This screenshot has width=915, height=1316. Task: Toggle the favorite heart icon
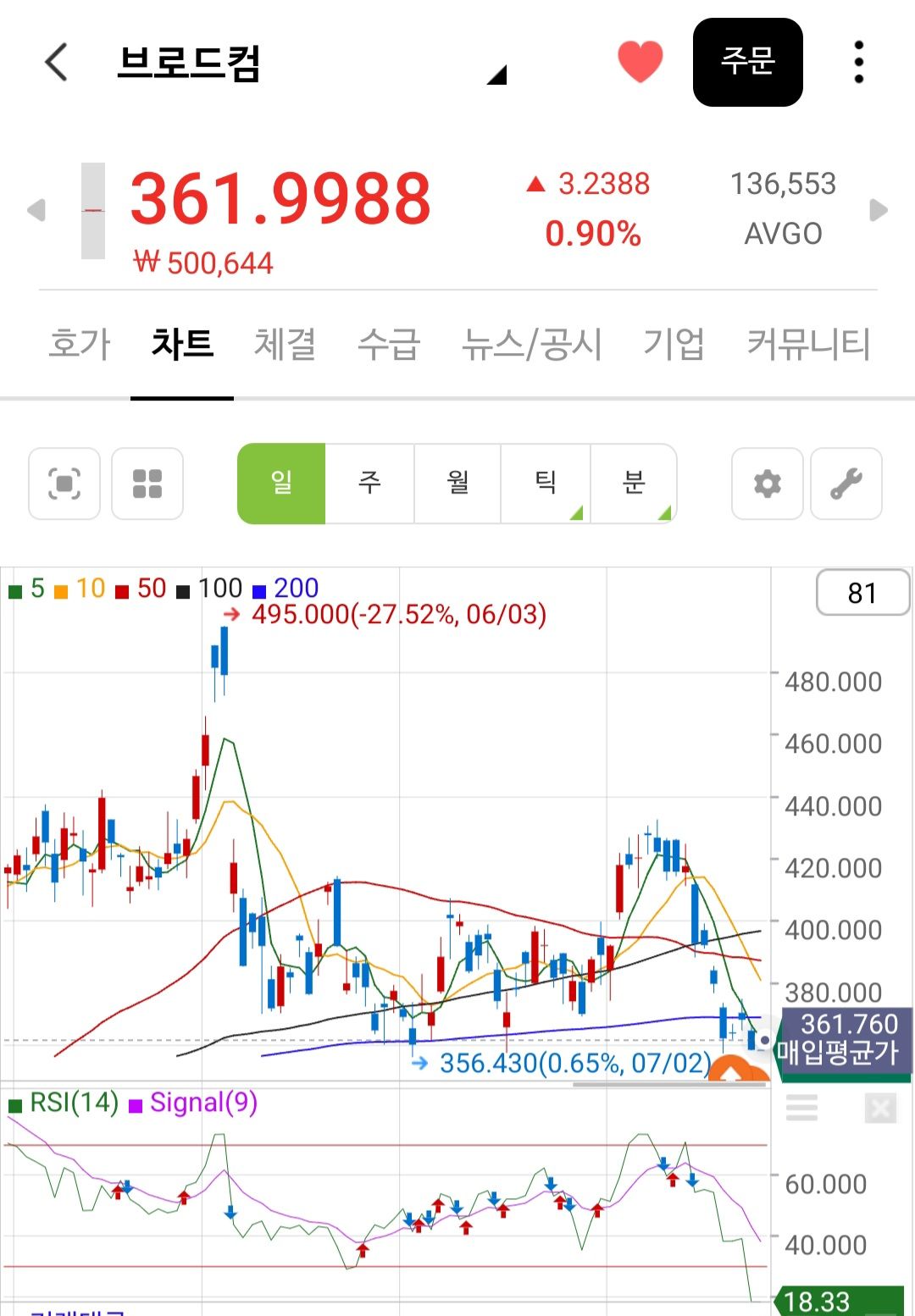pos(640,62)
